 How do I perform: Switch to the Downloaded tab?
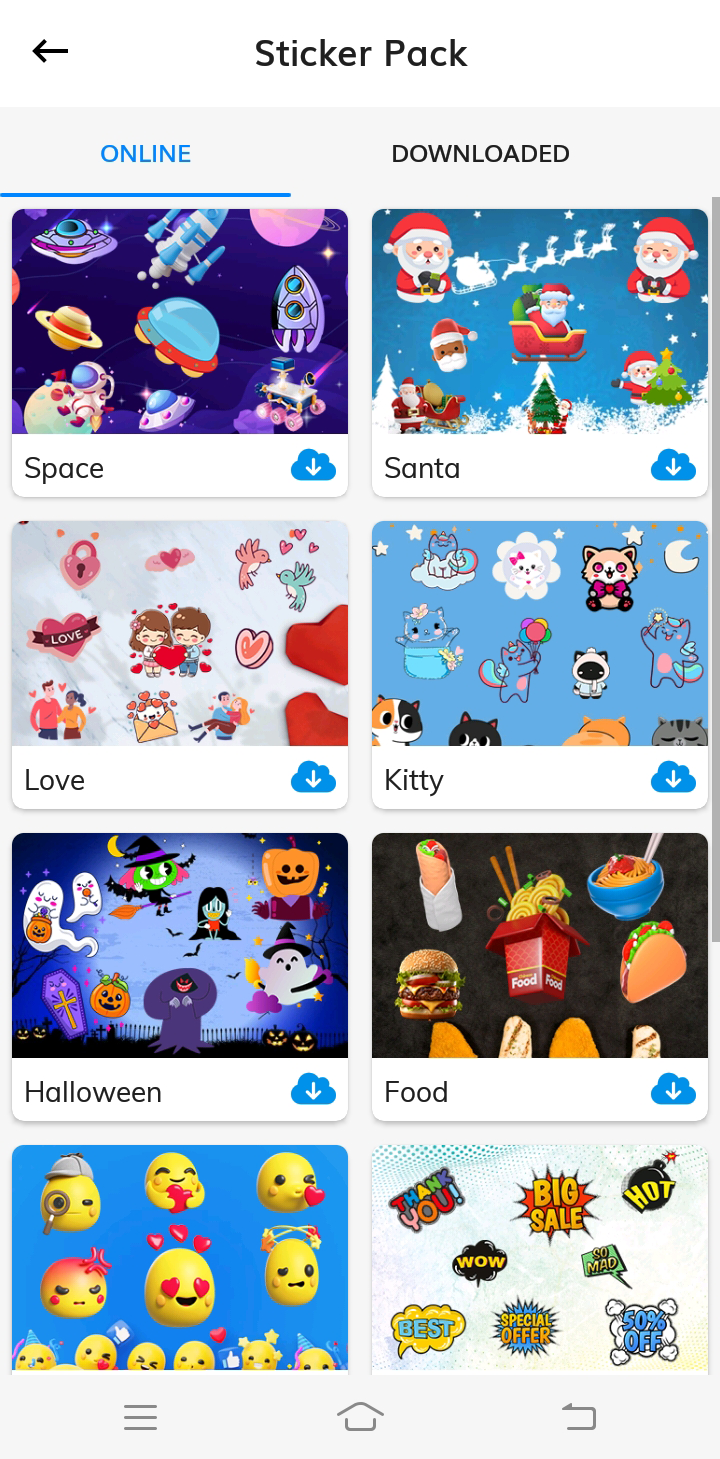tap(480, 153)
